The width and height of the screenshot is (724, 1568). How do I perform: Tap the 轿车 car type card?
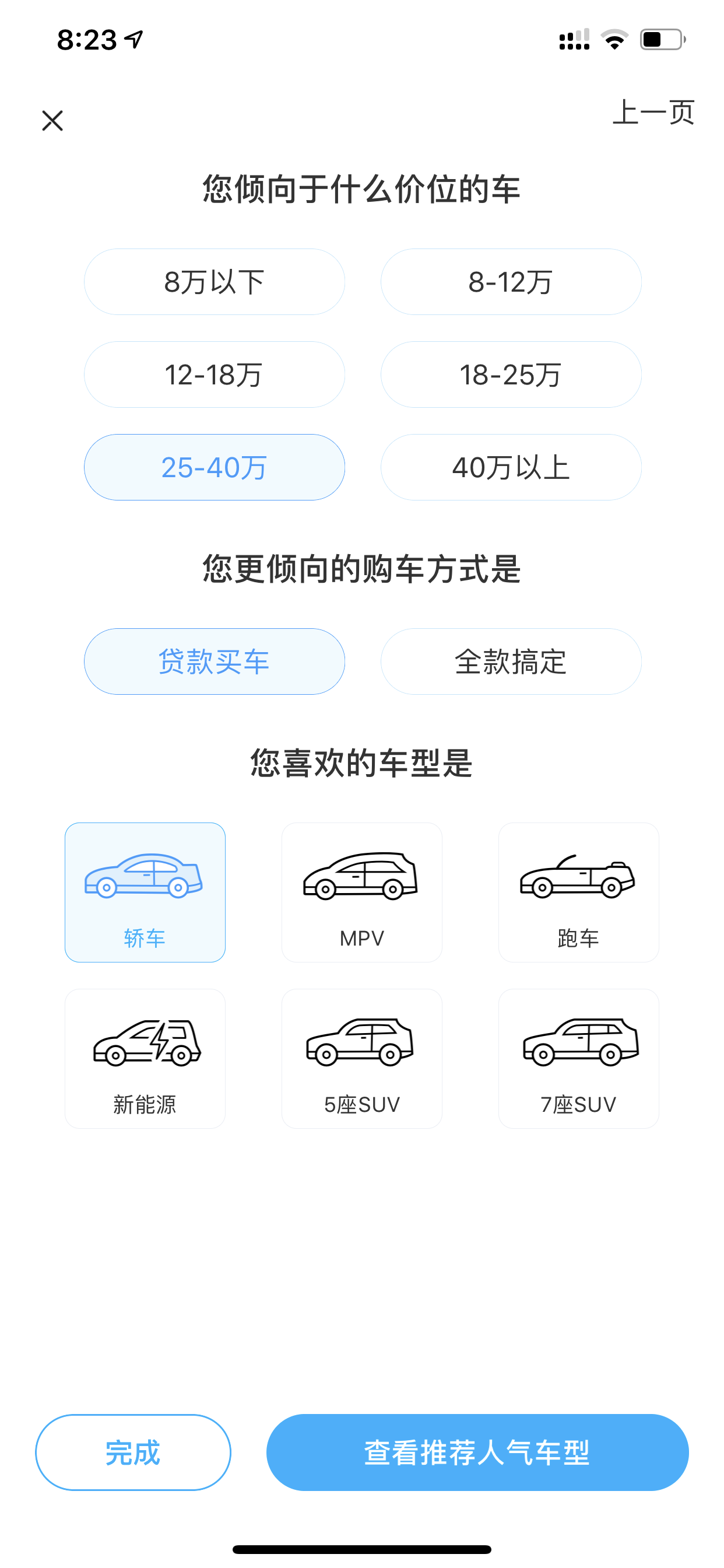(x=145, y=892)
